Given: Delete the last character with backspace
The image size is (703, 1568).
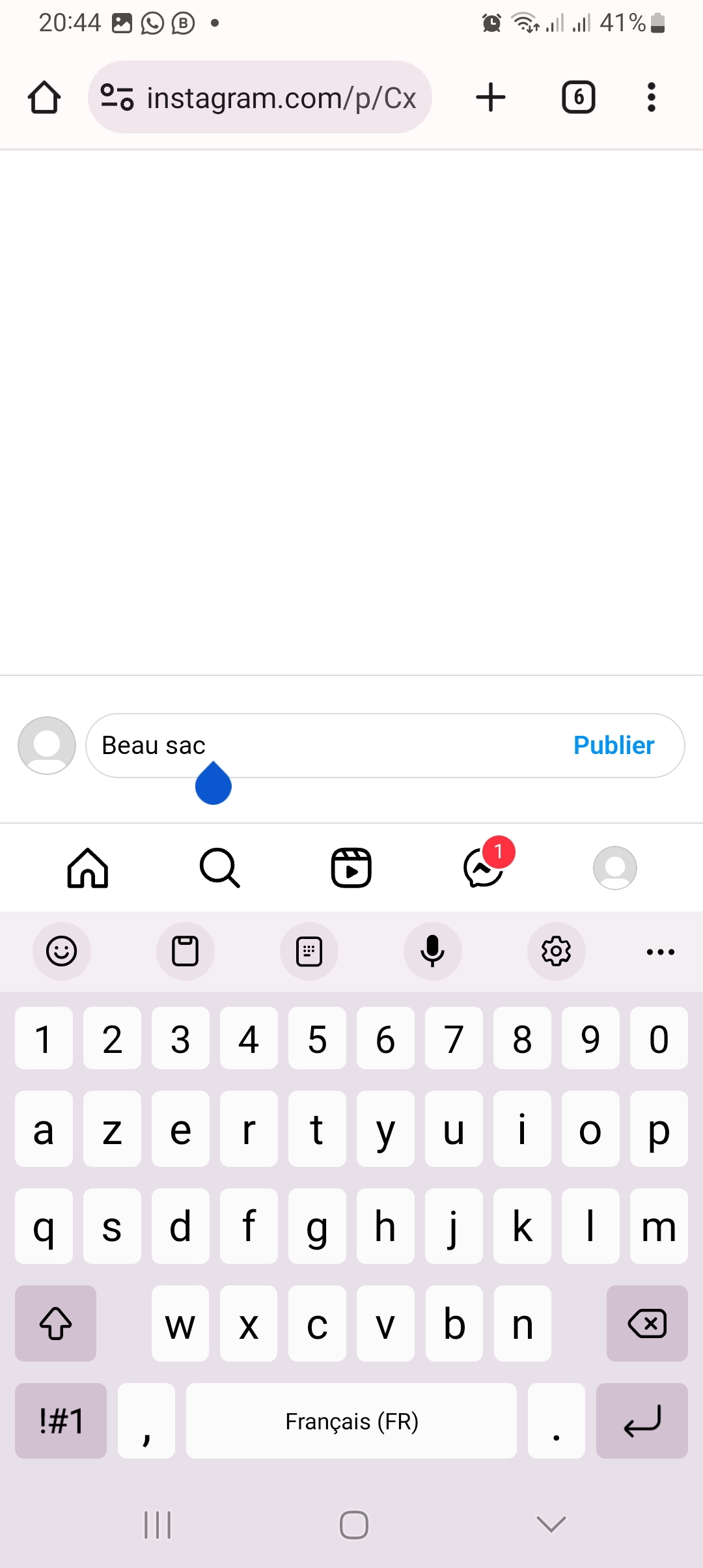Looking at the screenshot, I should (647, 1323).
